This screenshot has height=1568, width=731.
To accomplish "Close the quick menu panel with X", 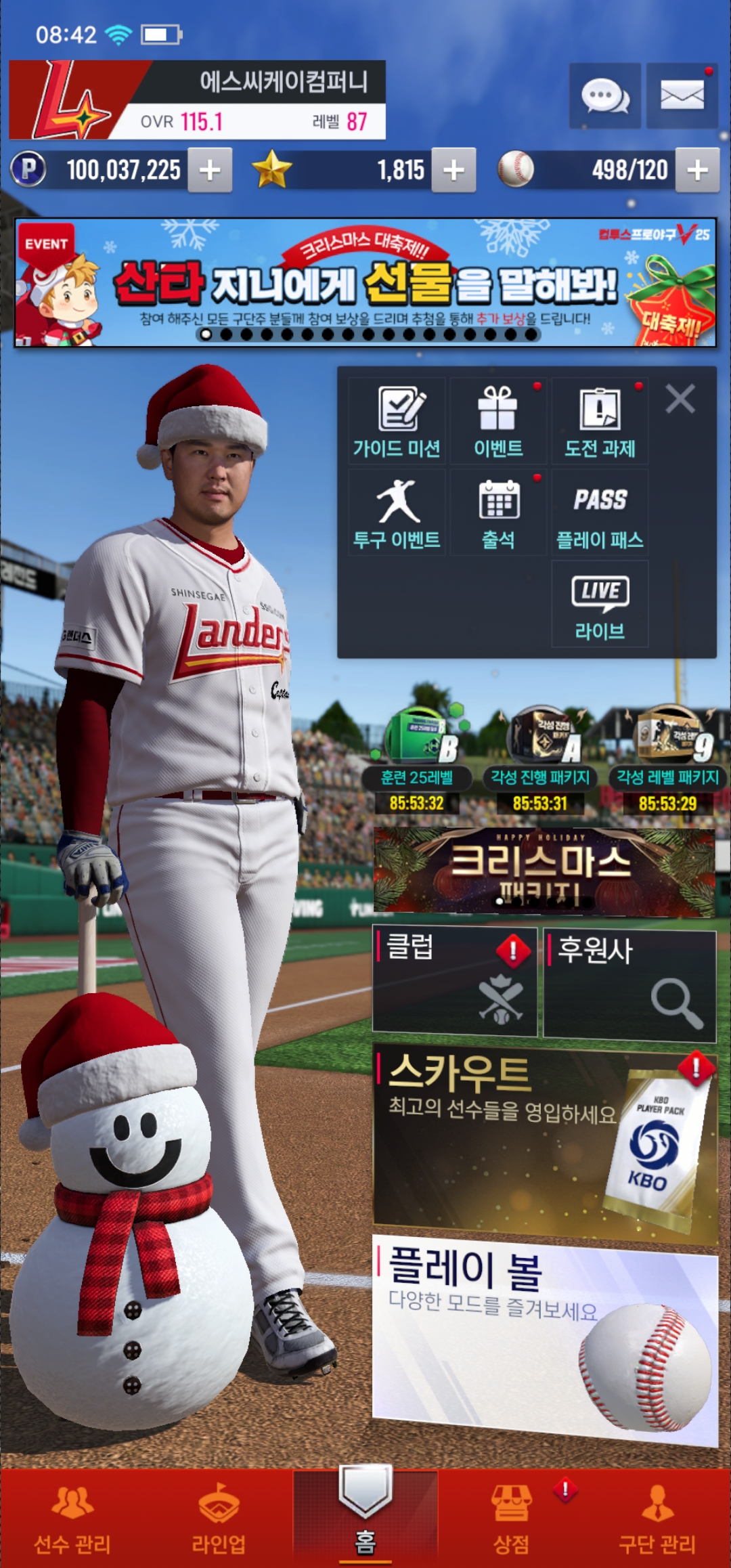I will (680, 399).
